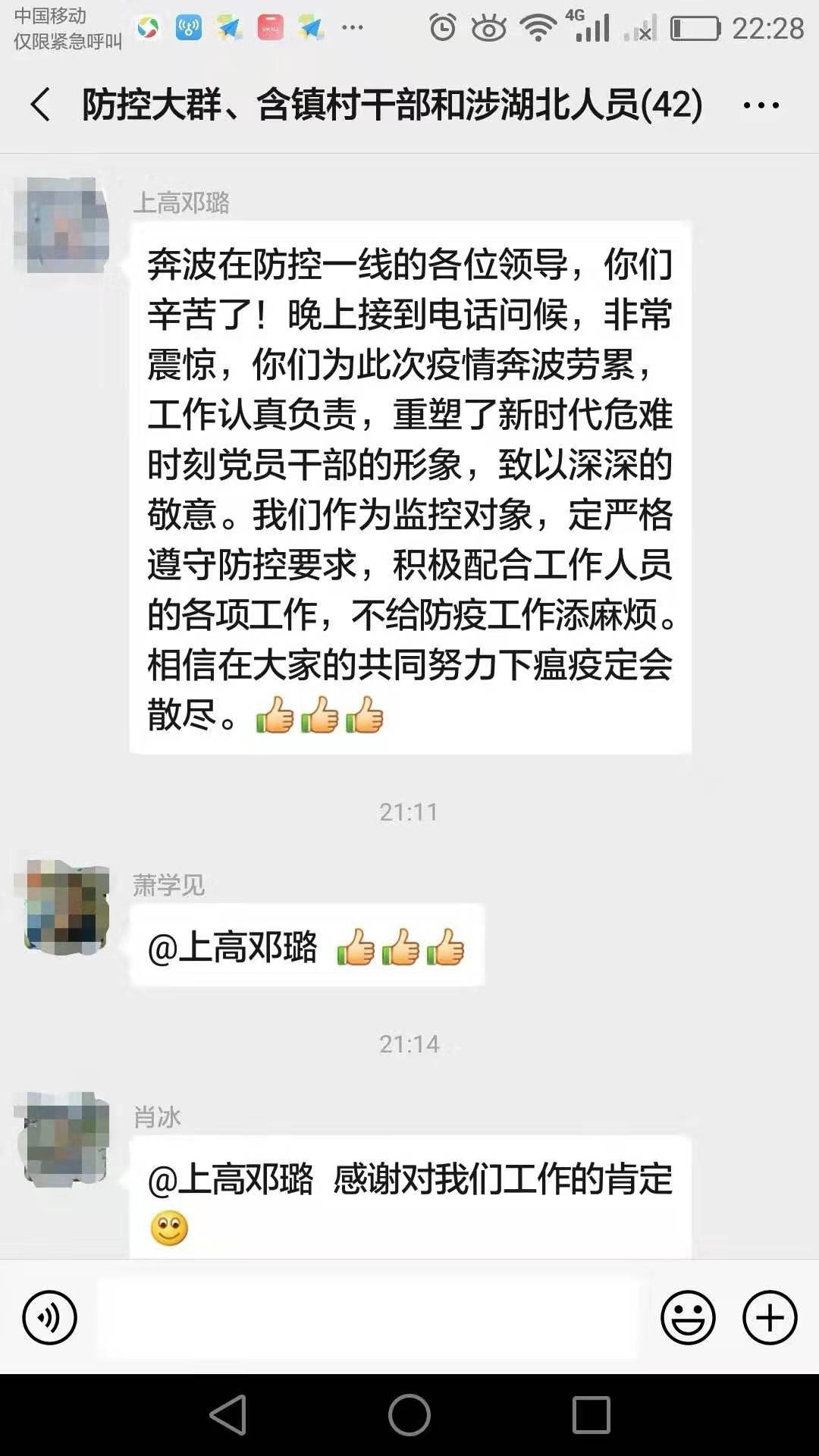Switch to voice message input
Image resolution: width=819 pixels, height=1456 pixels.
pyautogui.click(x=49, y=1318)
